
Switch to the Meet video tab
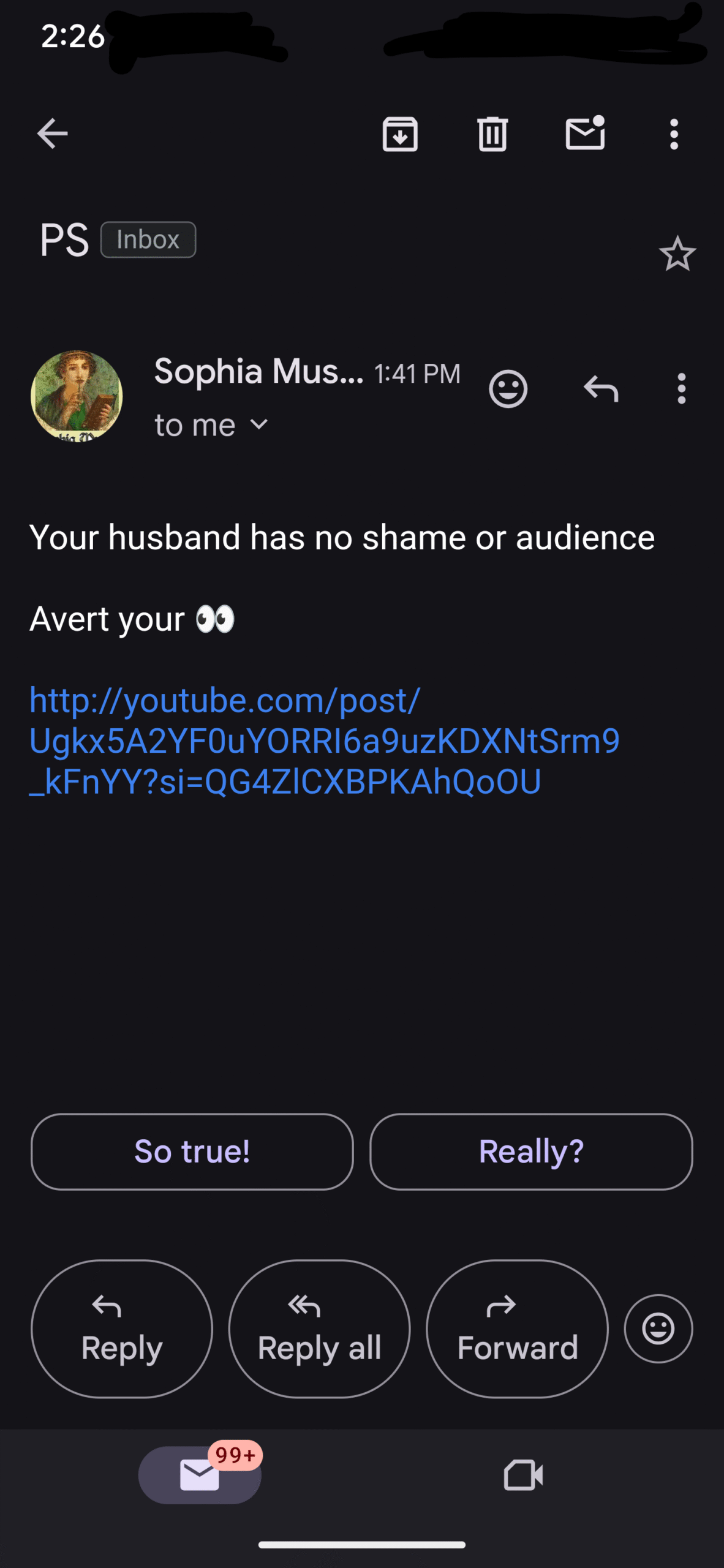[x=523, y=1475]
